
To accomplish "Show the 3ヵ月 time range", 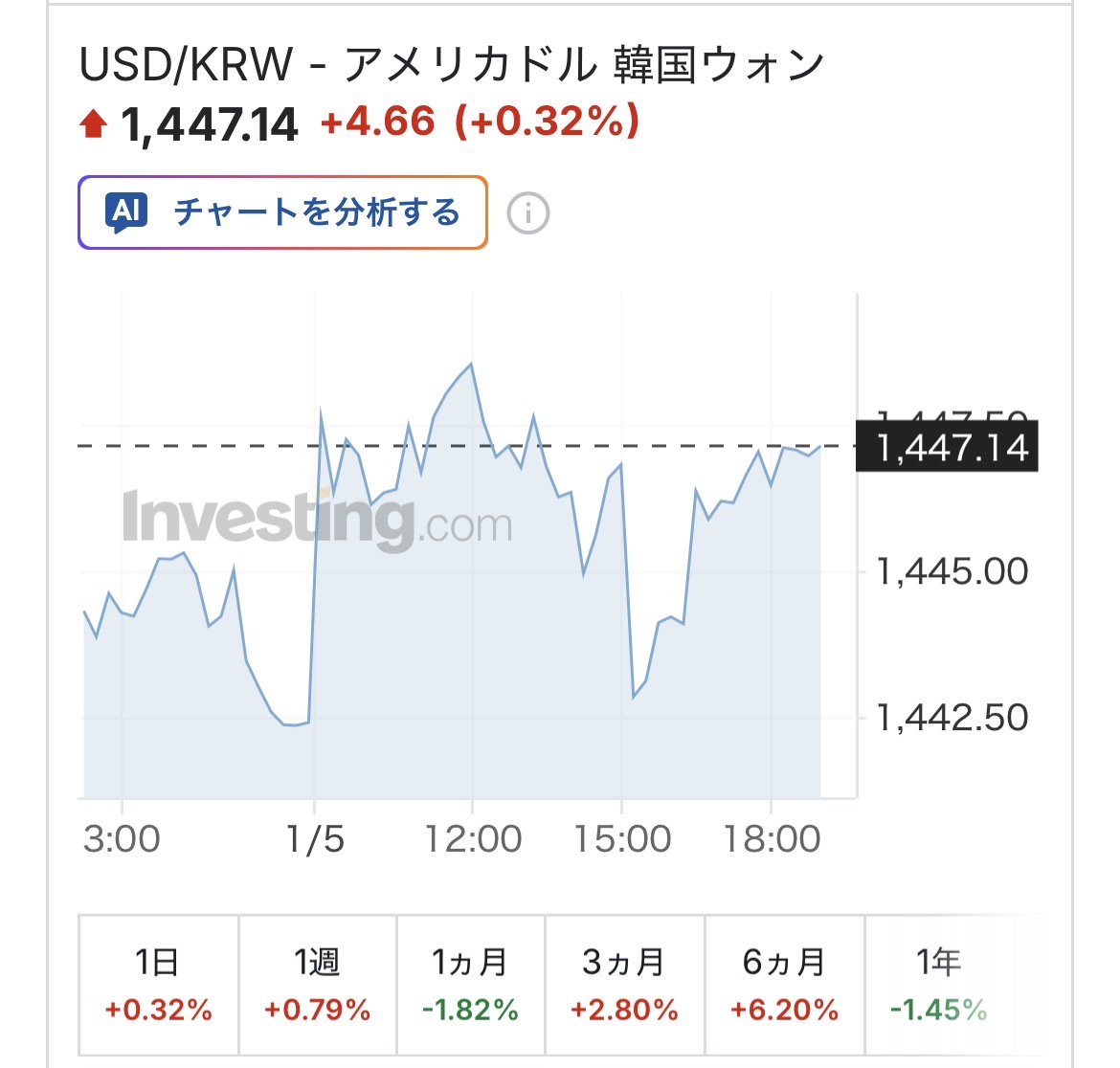I will point(624,984).
